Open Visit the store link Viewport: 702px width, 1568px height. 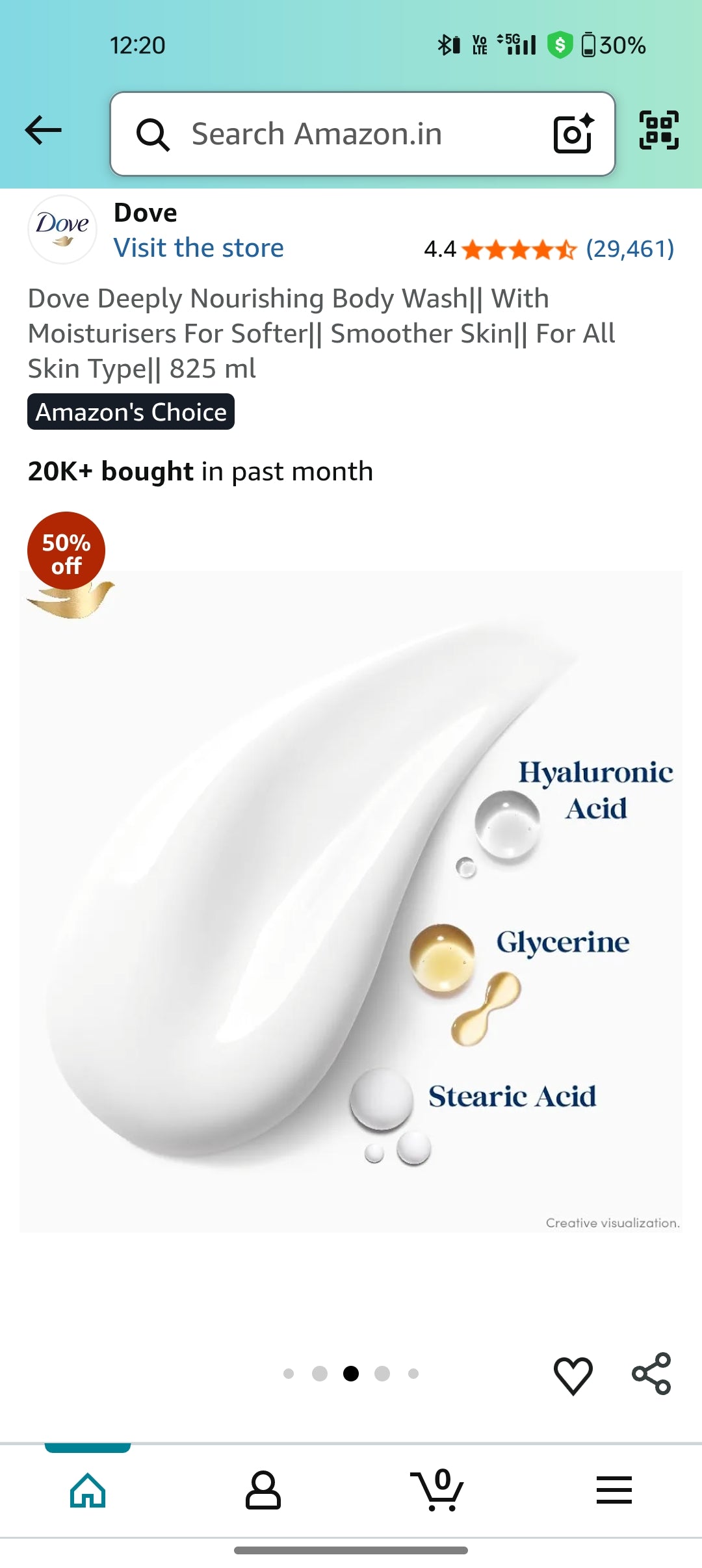coord(198,248)
